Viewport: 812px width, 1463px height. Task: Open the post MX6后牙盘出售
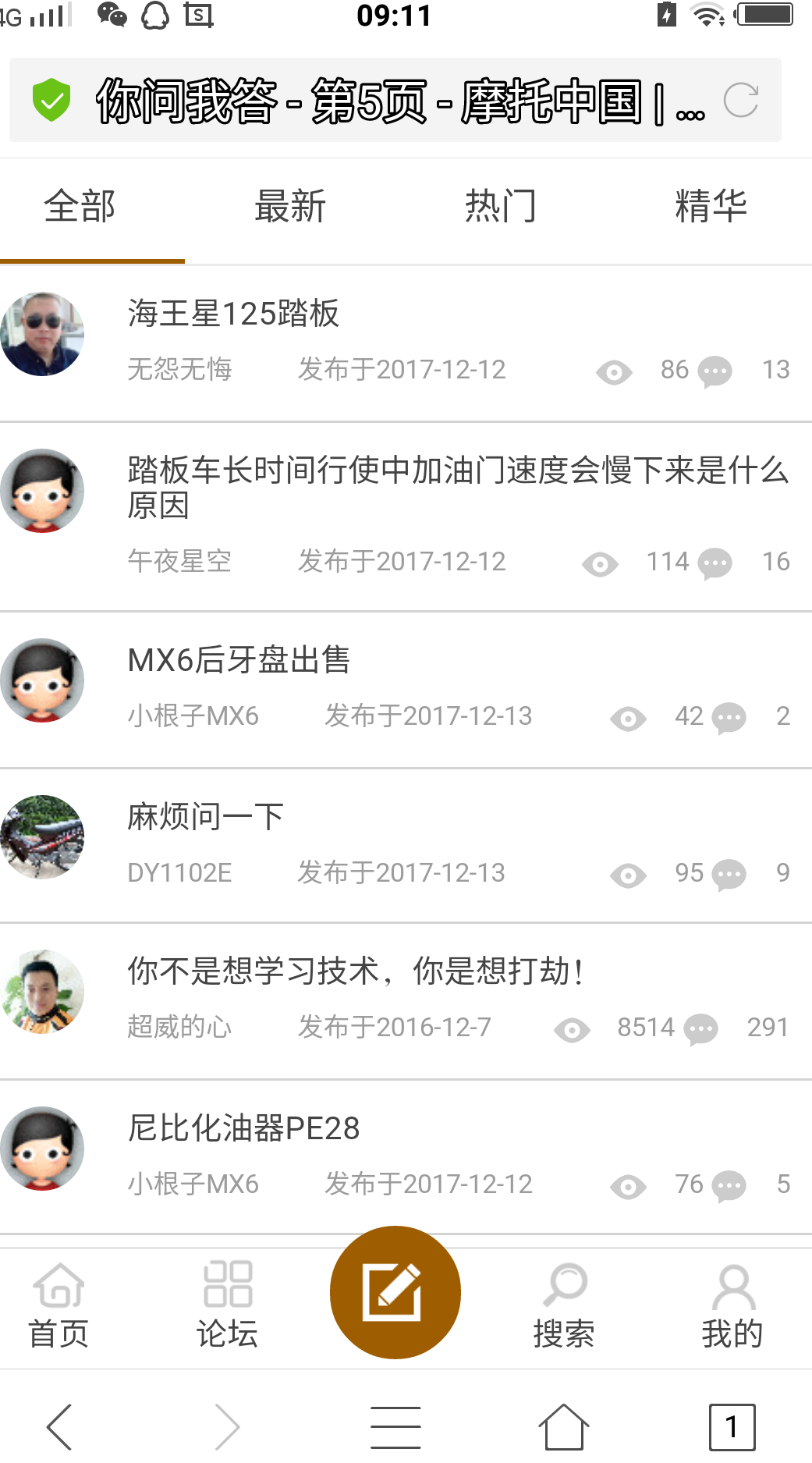pos(239,660)
